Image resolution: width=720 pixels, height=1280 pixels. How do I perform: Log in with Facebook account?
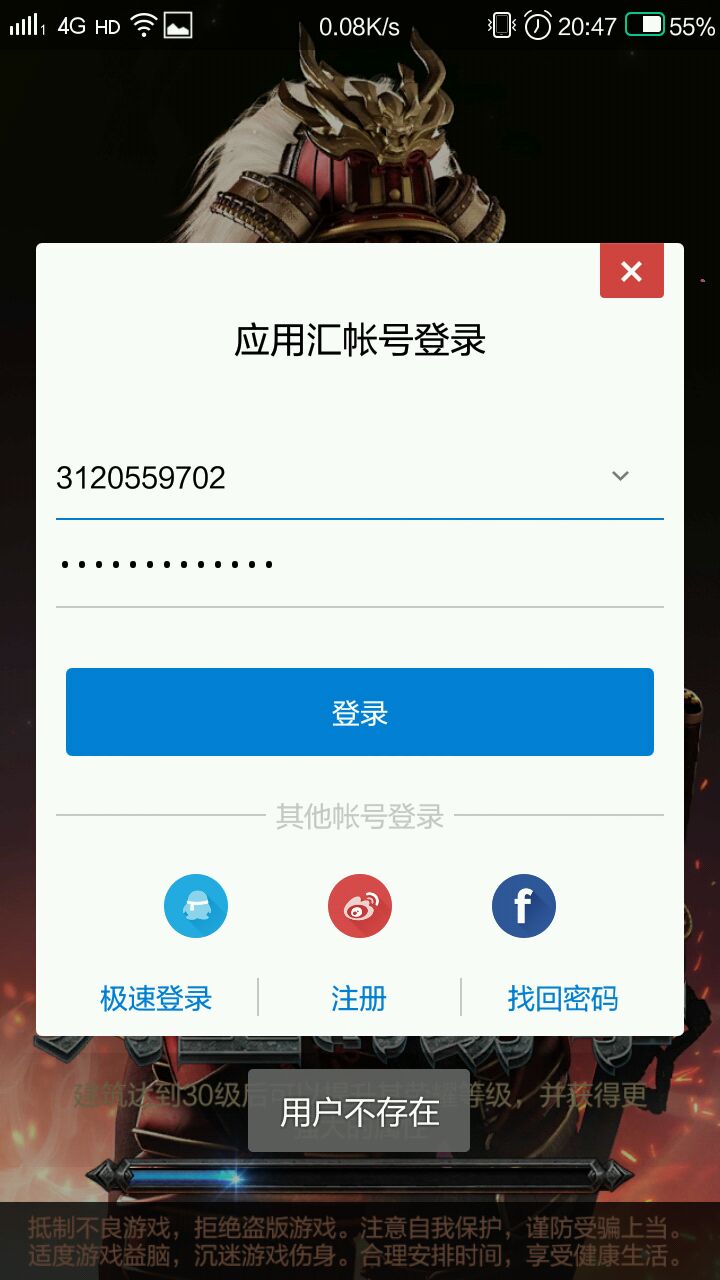click(523, 906)
